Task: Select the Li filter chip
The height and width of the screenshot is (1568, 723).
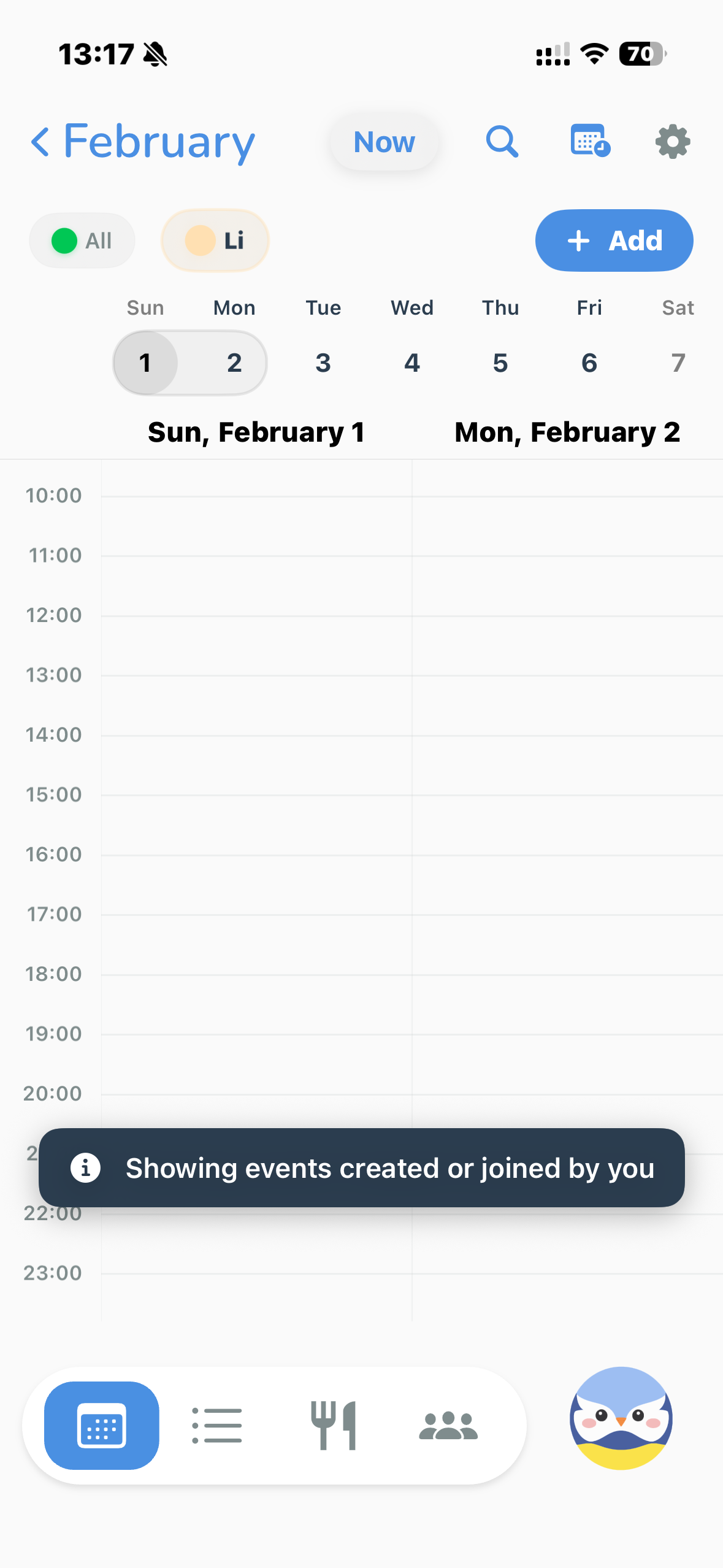Action: pyautogui.click(x=215, y=240)
